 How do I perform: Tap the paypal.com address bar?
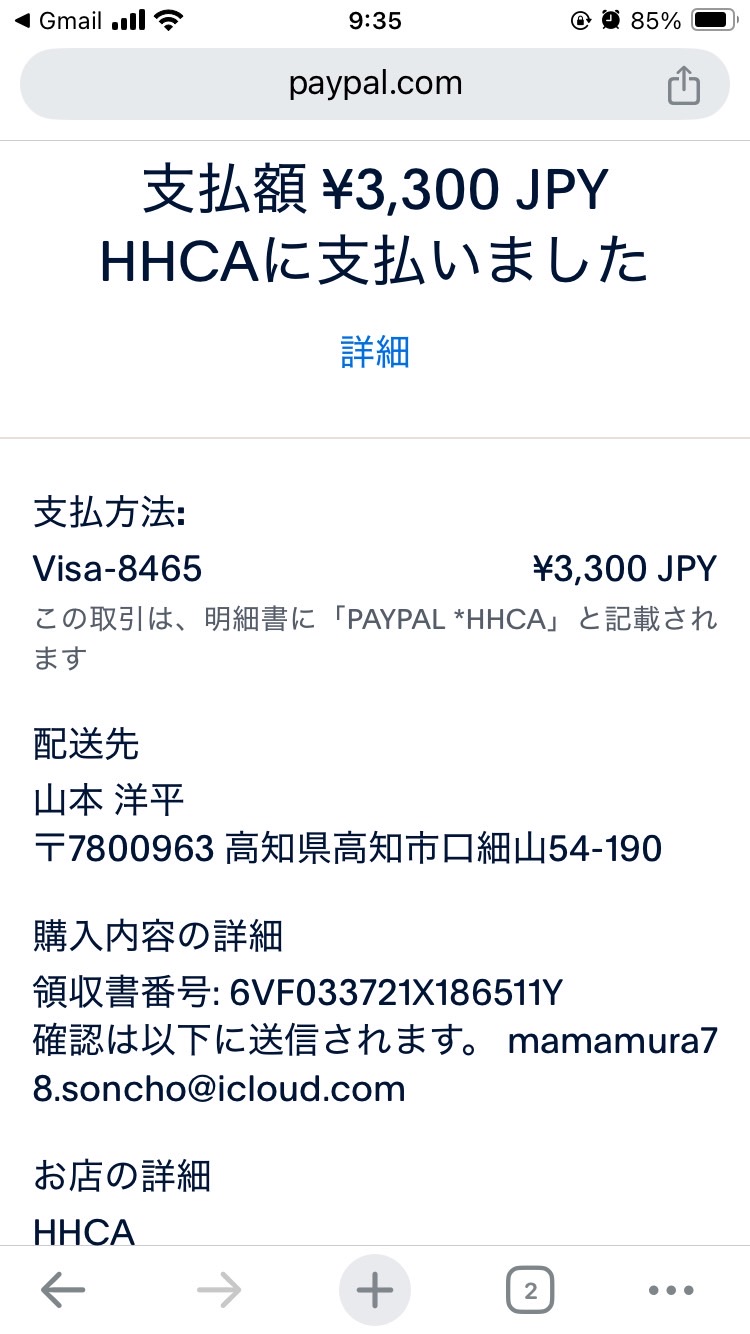[375, 84]
